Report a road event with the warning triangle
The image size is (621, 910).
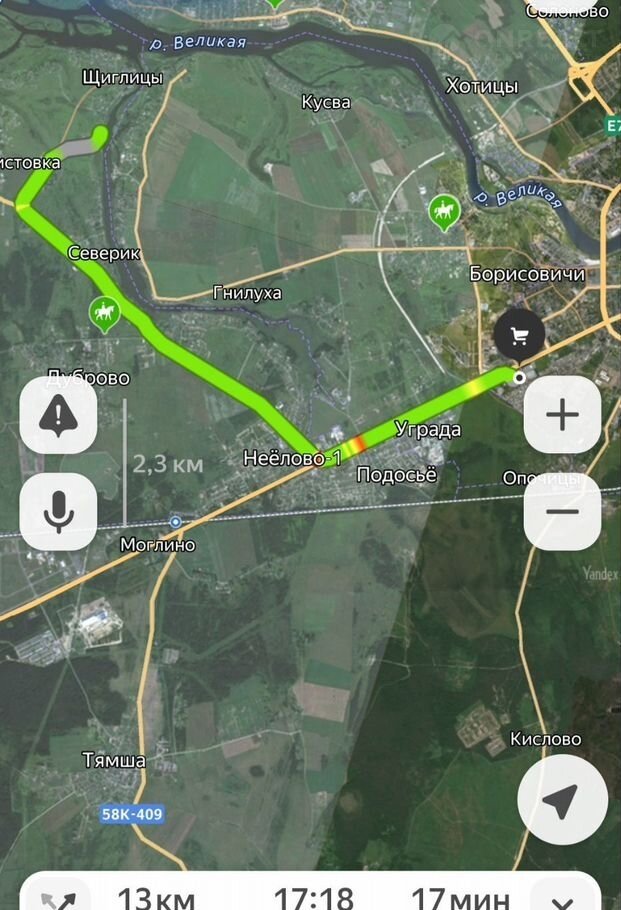point(58,415)
